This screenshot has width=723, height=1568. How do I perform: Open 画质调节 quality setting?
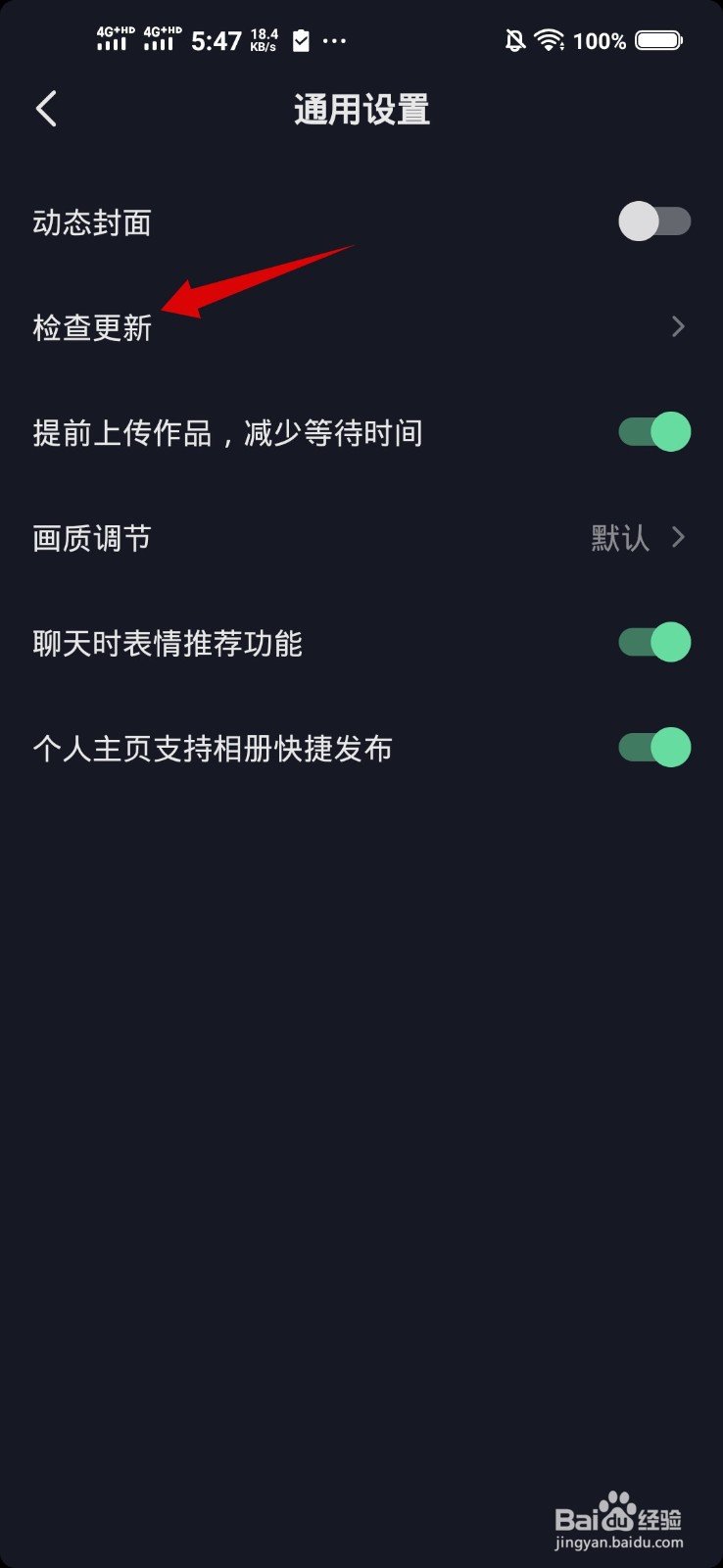(361, 538)
